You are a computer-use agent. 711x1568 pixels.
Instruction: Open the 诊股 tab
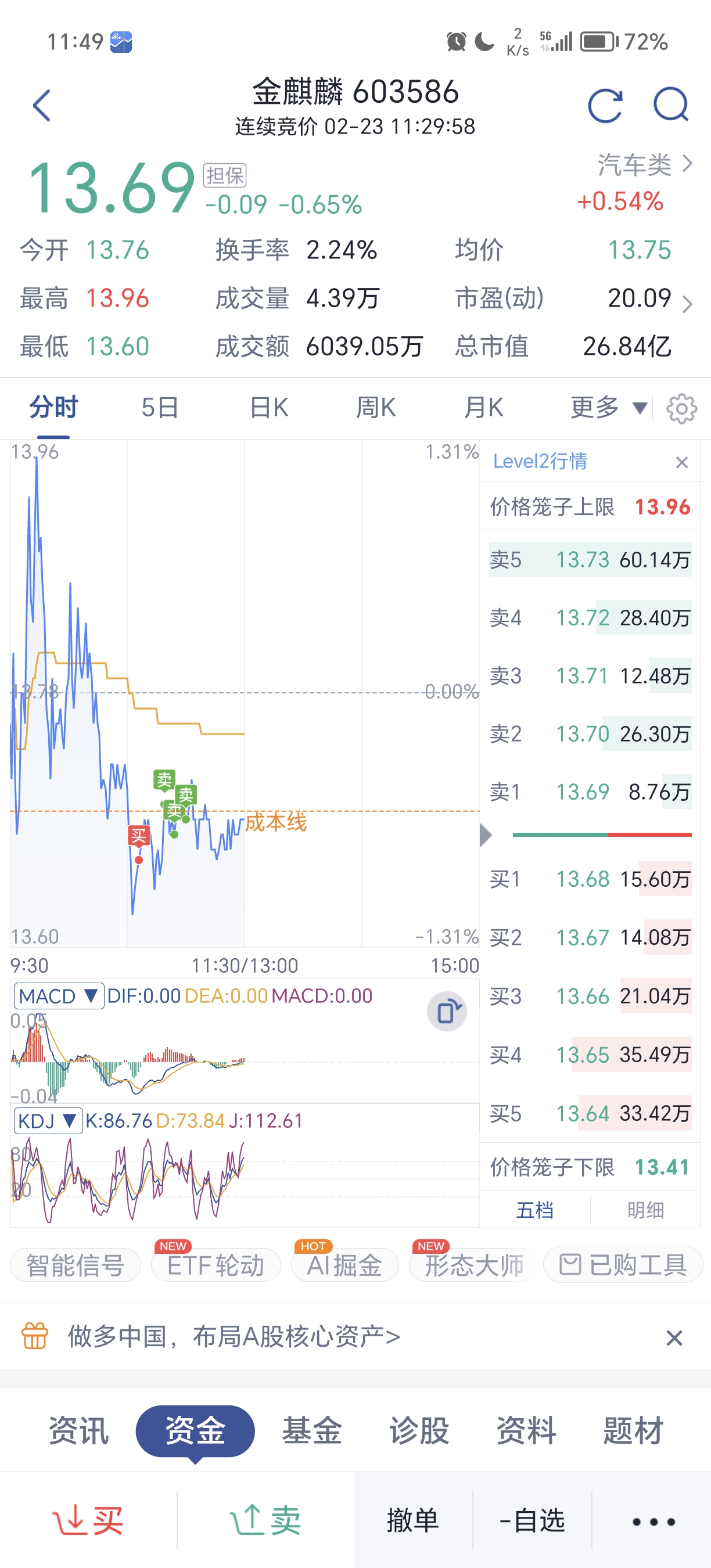click(419, 1430)
